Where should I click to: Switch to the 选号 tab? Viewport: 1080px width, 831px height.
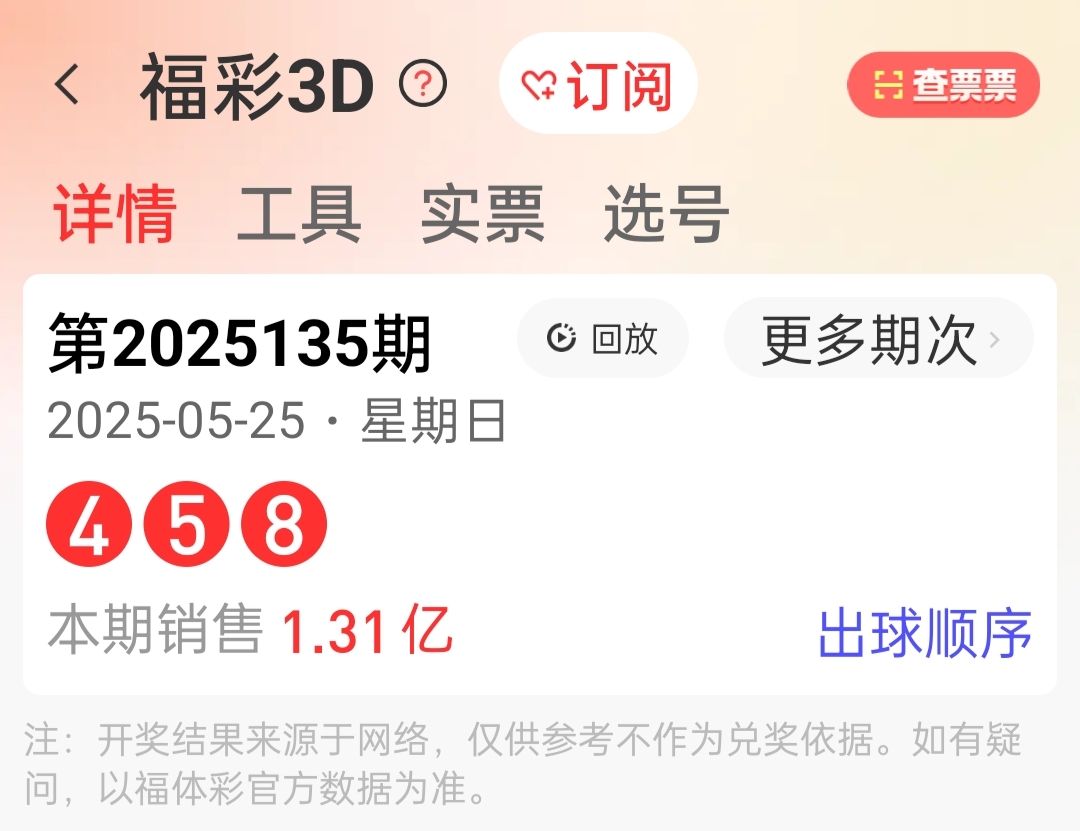[666, 214]
